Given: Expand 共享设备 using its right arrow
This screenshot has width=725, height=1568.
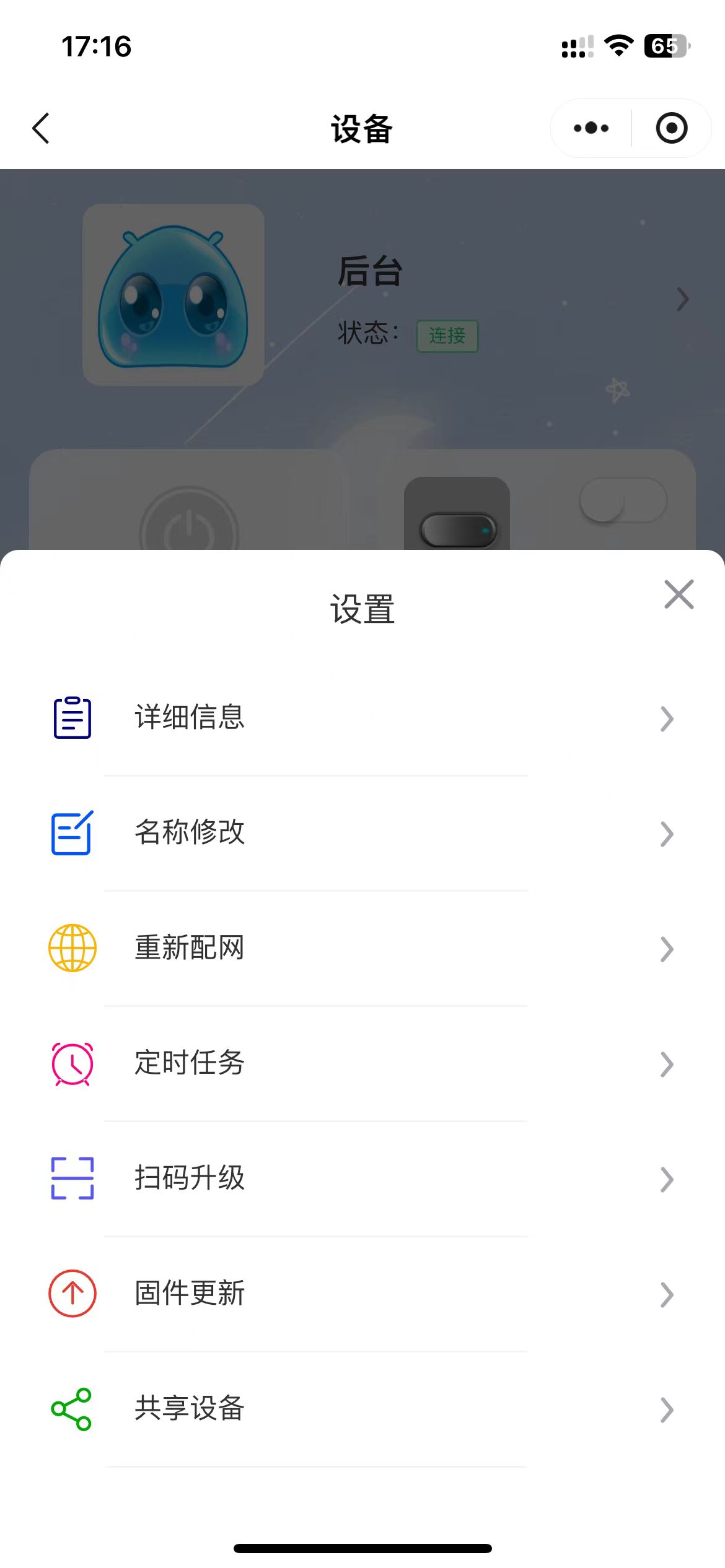Looking at the screenshot, I should 667,1409.
